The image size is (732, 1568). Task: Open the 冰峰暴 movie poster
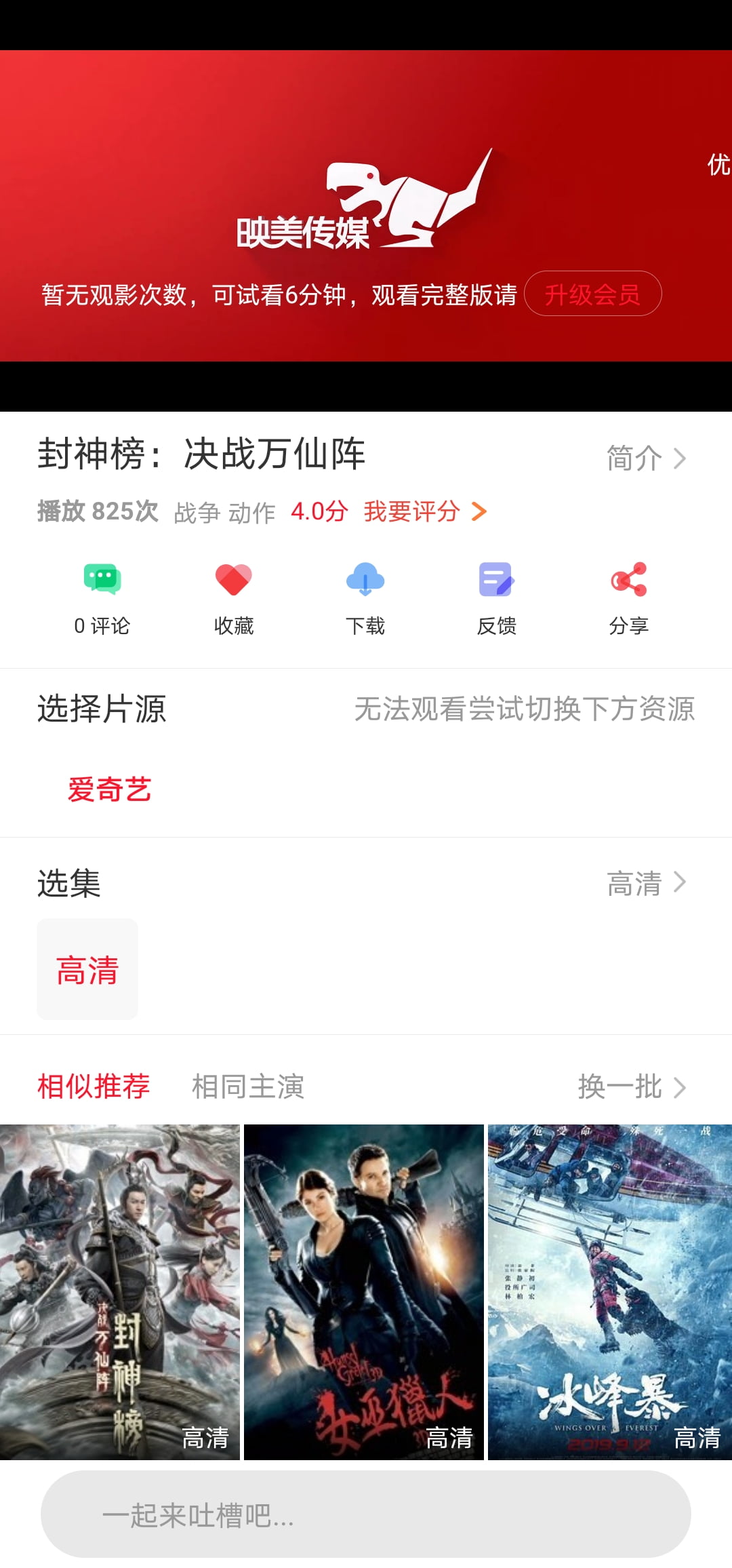609,1291
